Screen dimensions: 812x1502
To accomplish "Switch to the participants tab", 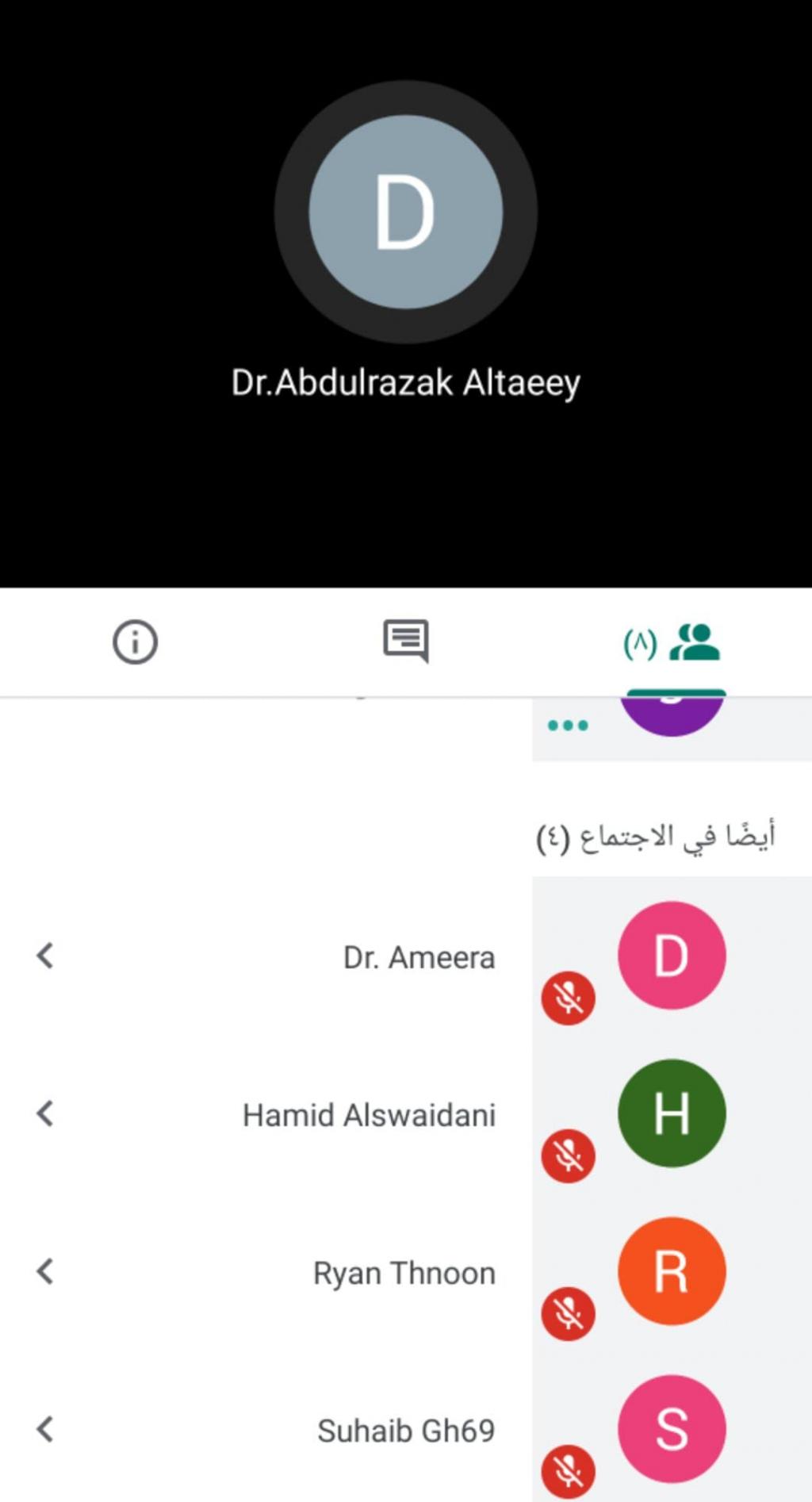I will [x=674, y=642].
